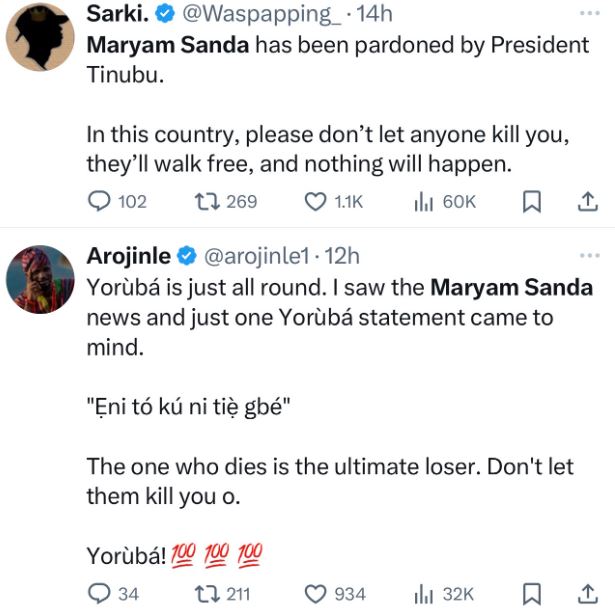View analytics on Sarki's tweet
Screen dimensions: 615x616
[x=424, y=202]
